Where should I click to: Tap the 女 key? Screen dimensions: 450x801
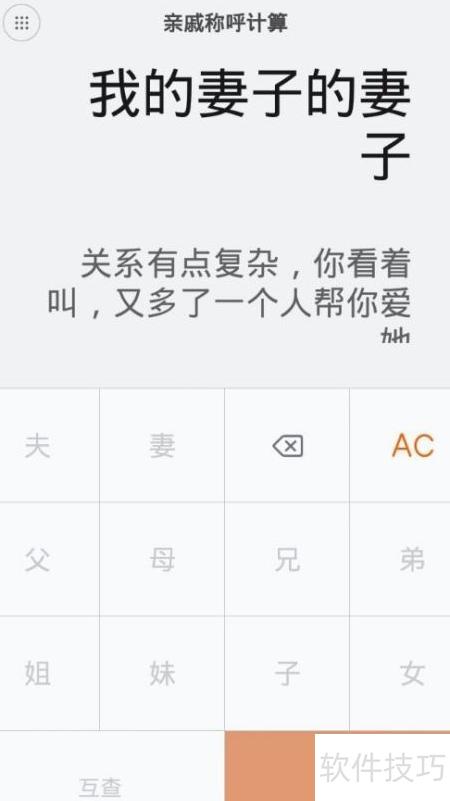coord(400,673)
